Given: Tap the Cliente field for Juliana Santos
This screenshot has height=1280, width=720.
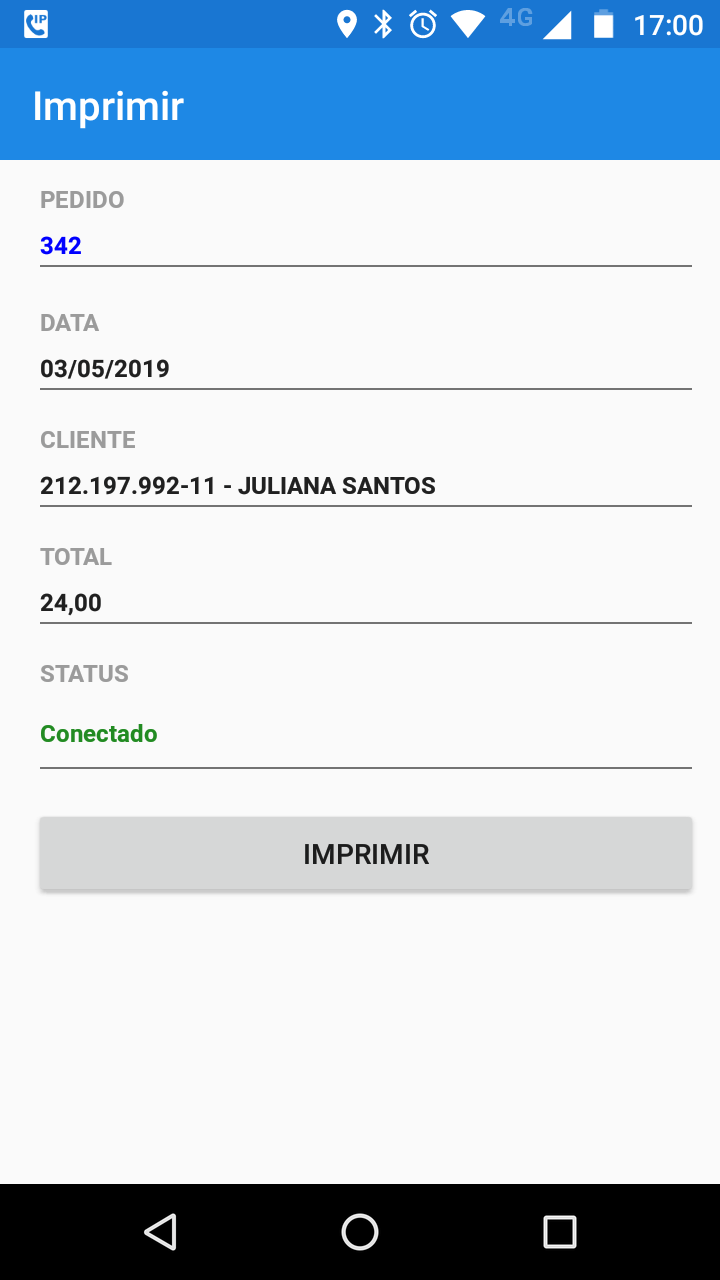Looking at the screenshot, I should click(x=365, y=486).
